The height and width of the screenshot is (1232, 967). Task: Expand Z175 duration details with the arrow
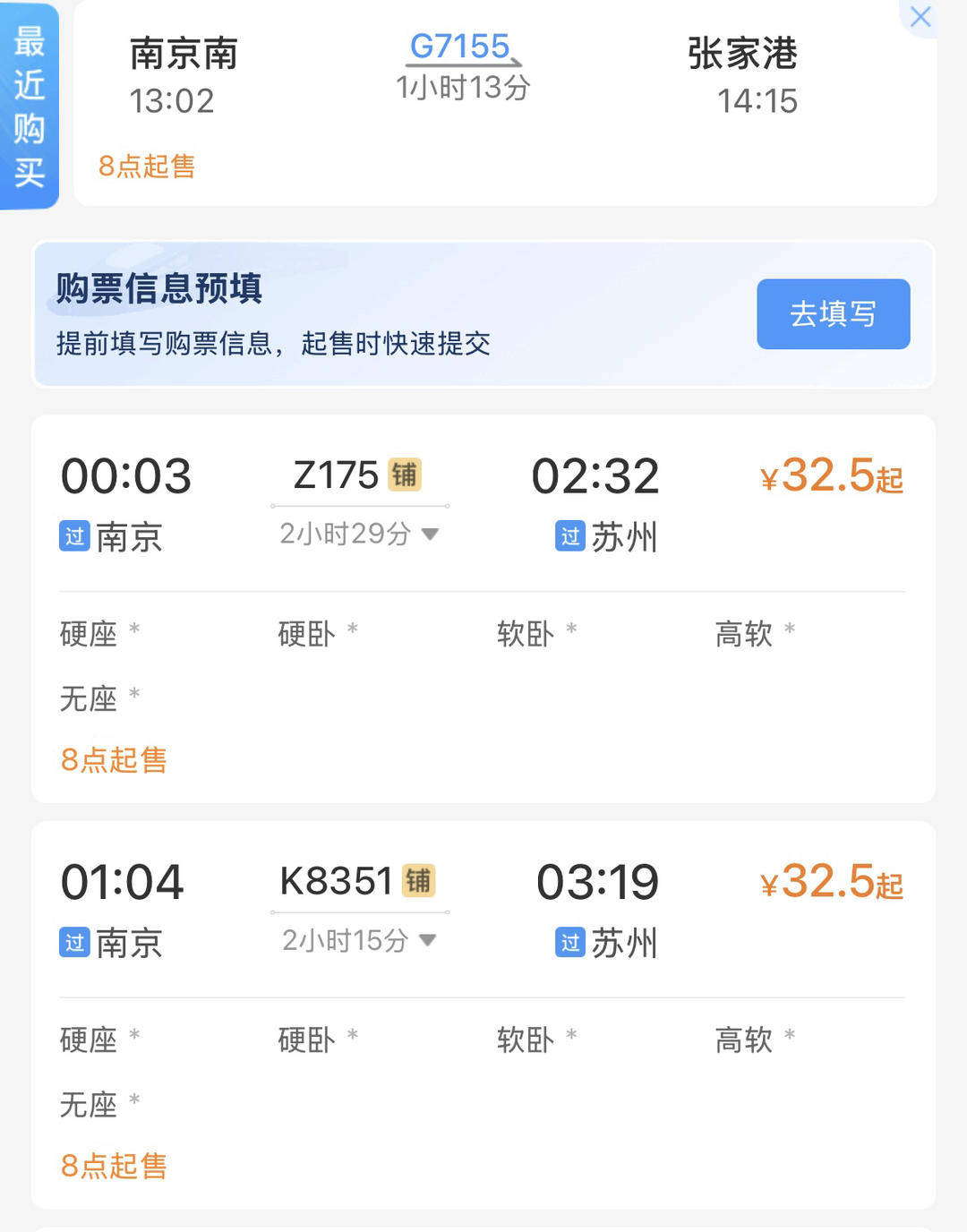[430, 535]
